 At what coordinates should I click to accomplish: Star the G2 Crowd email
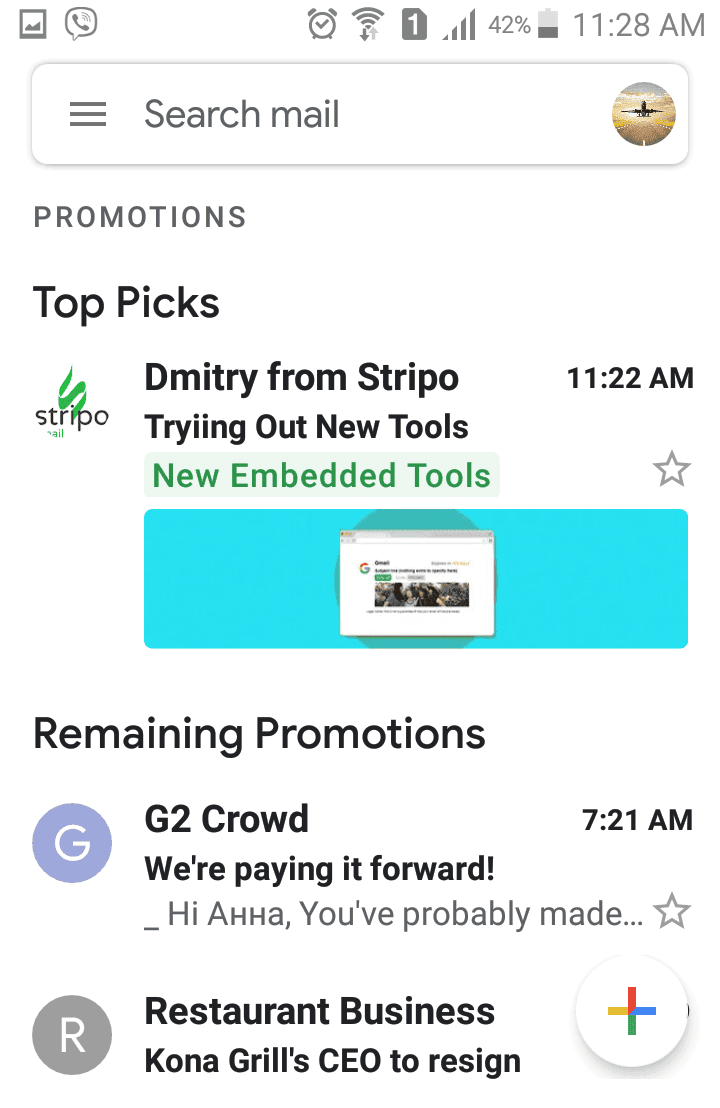pyautogui.click(x=671, y=911)
